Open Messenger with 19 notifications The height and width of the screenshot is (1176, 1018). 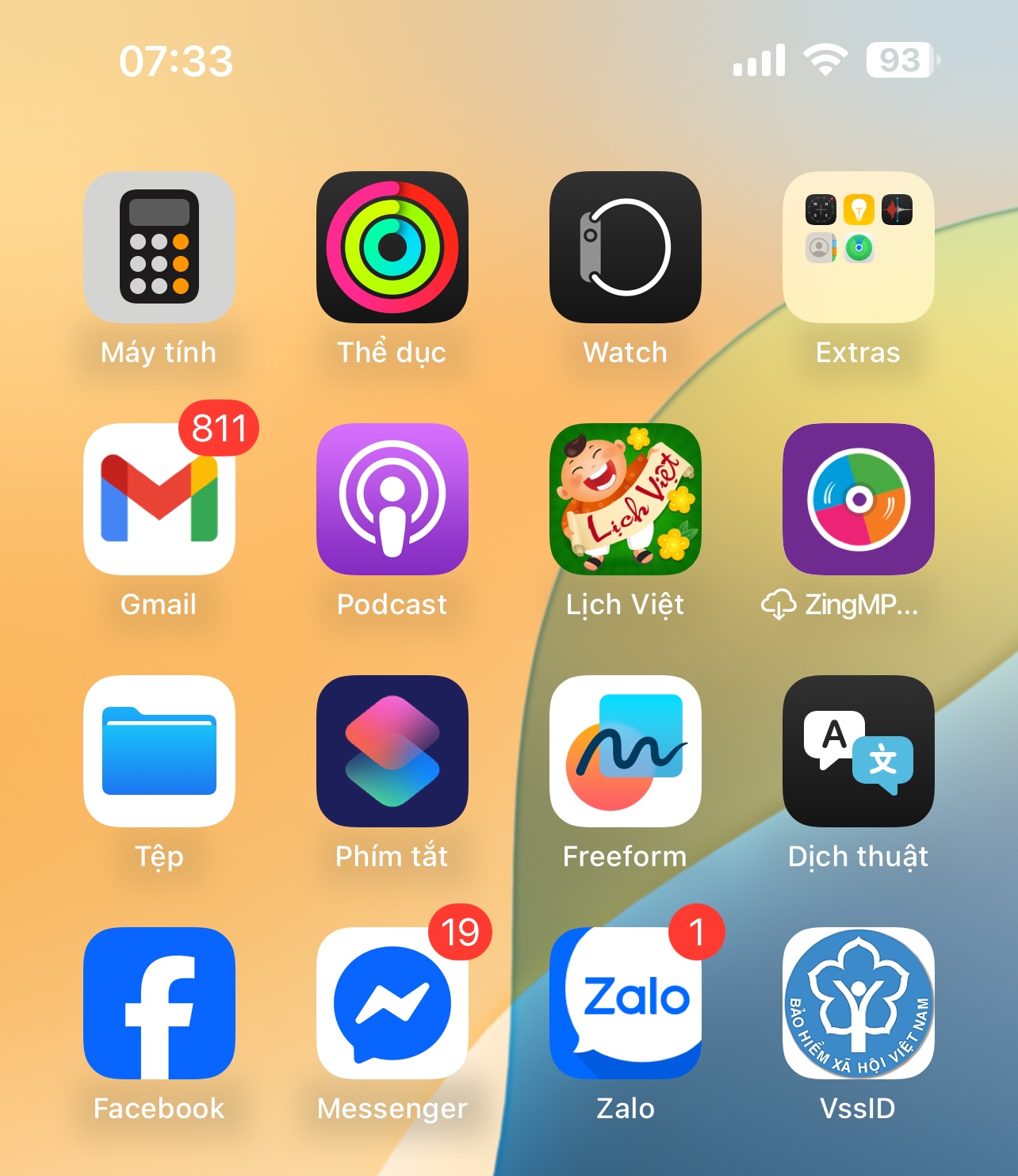392,1003
